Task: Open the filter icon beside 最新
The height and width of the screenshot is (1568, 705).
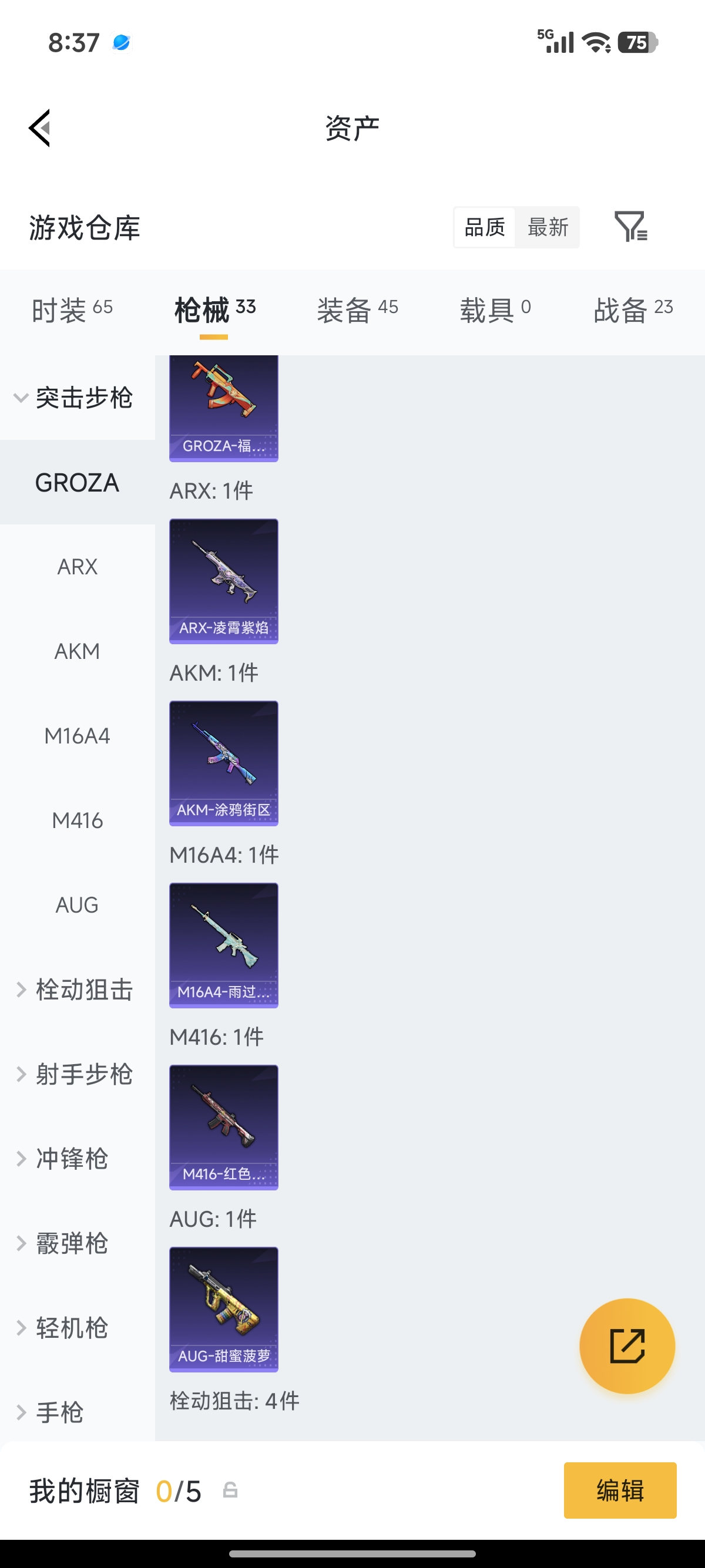Action: click(x=631, y=227)
